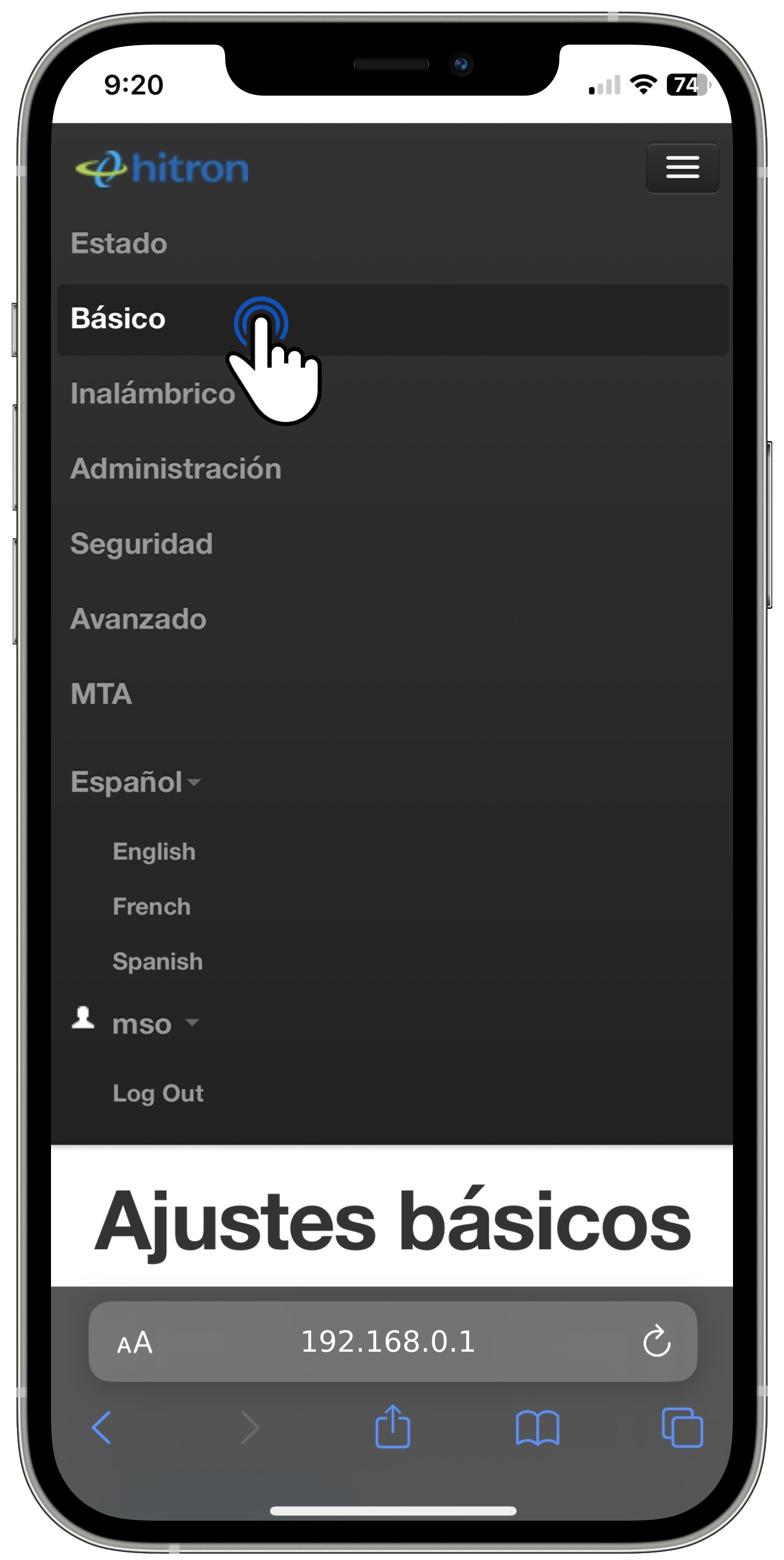Collapse the hamburger menu button

(681, 168)
